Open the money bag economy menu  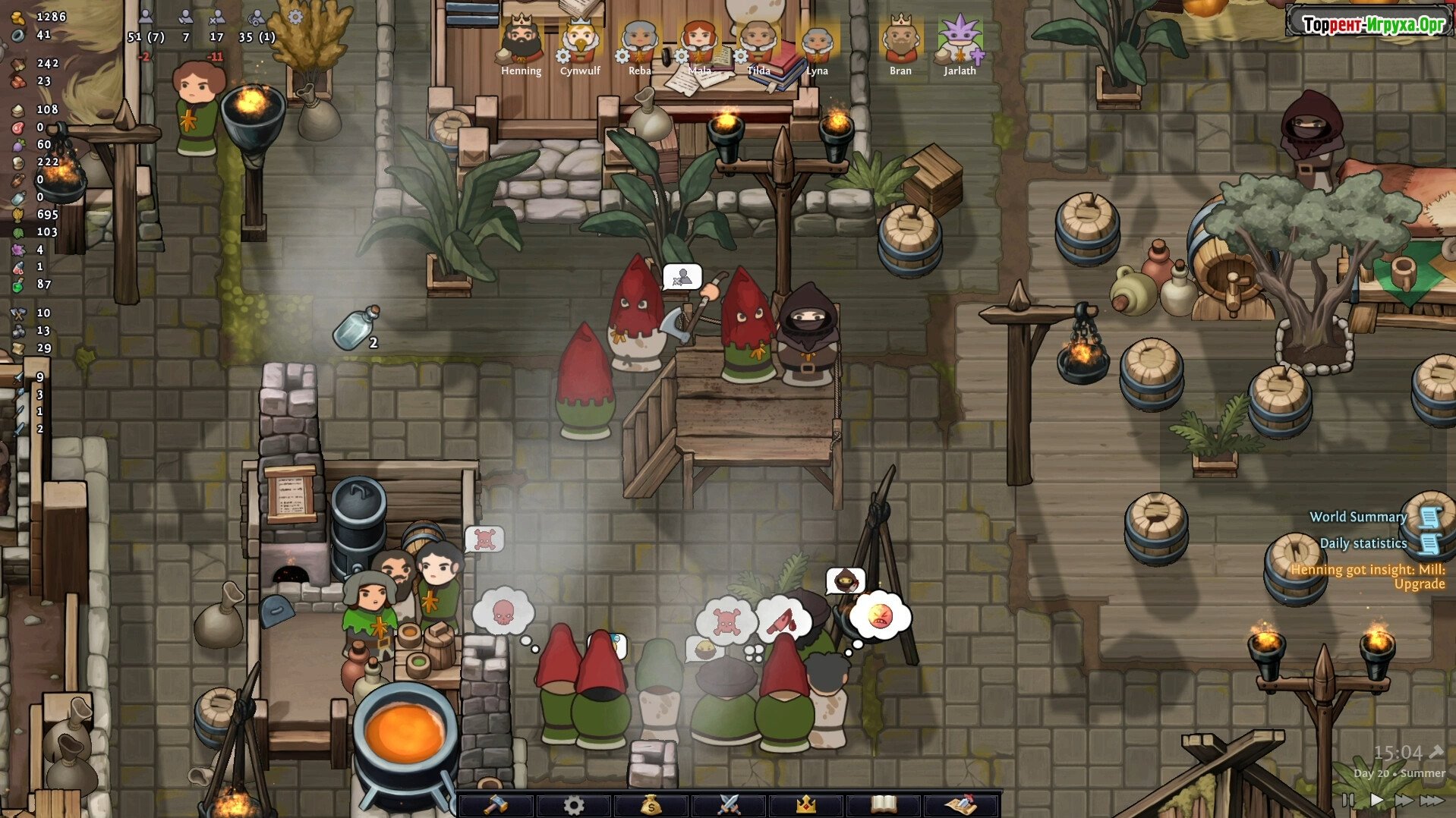pos(651,804)
